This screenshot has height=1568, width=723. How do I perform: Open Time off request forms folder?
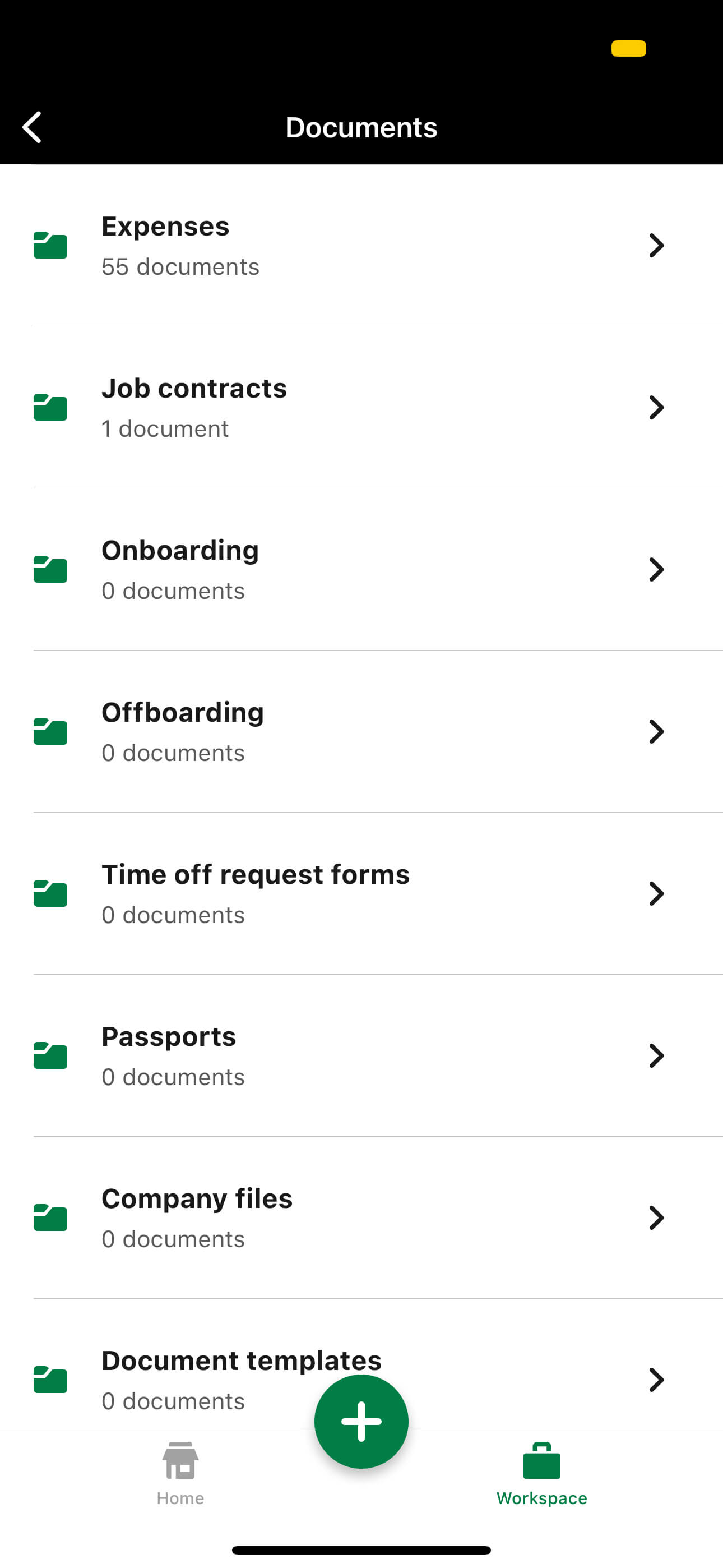point(361,893)
